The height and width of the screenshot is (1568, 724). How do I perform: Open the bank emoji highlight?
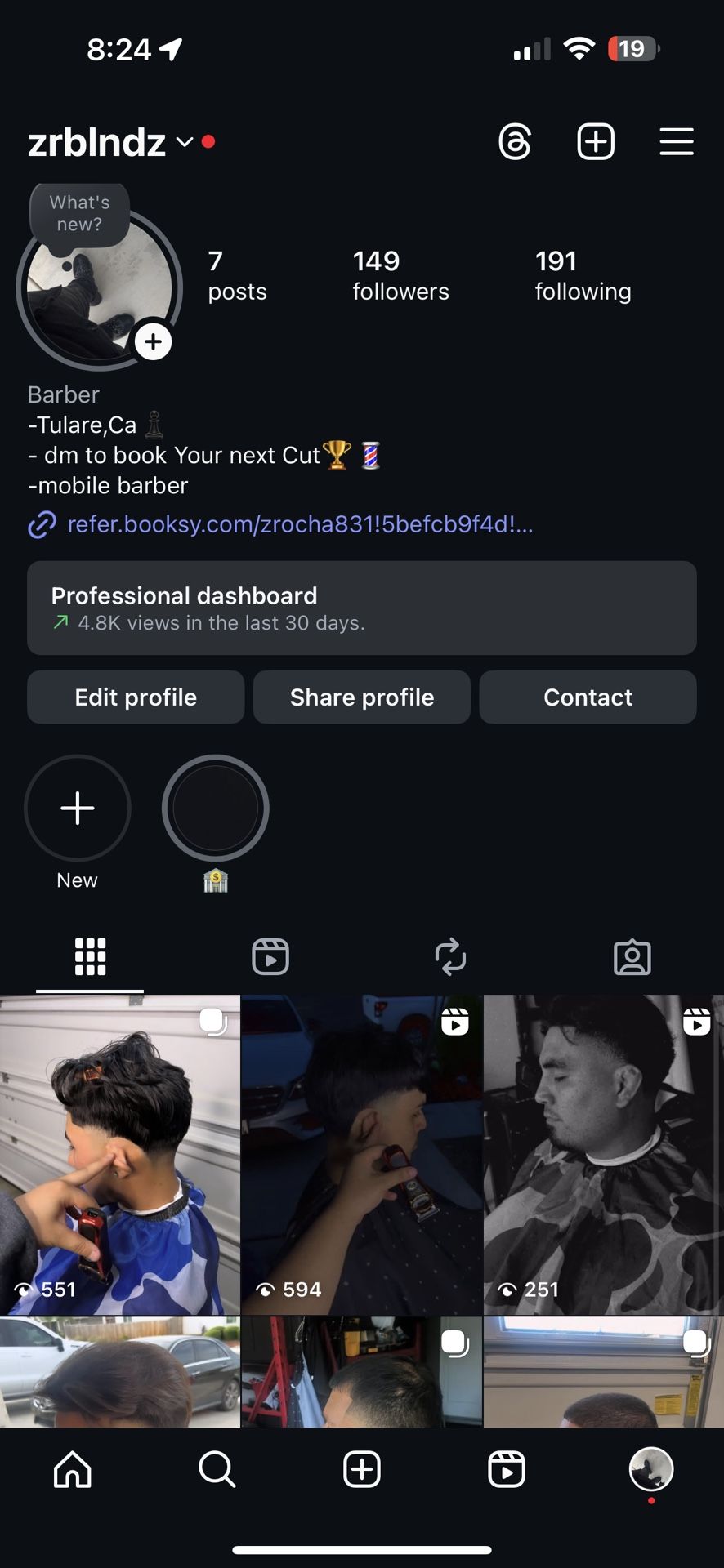click(x=216, y=808)
